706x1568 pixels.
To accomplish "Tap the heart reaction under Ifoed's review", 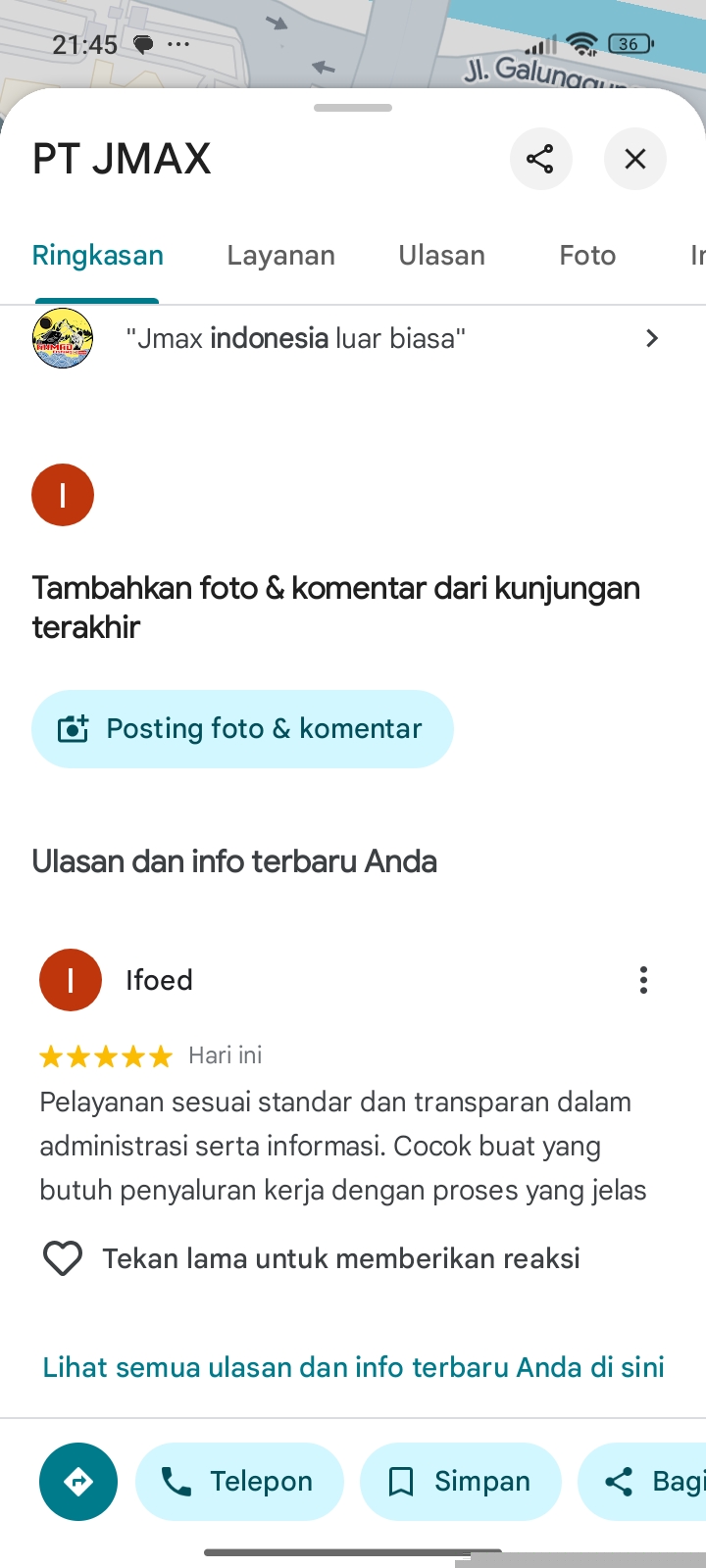I will coord(63,1258).
